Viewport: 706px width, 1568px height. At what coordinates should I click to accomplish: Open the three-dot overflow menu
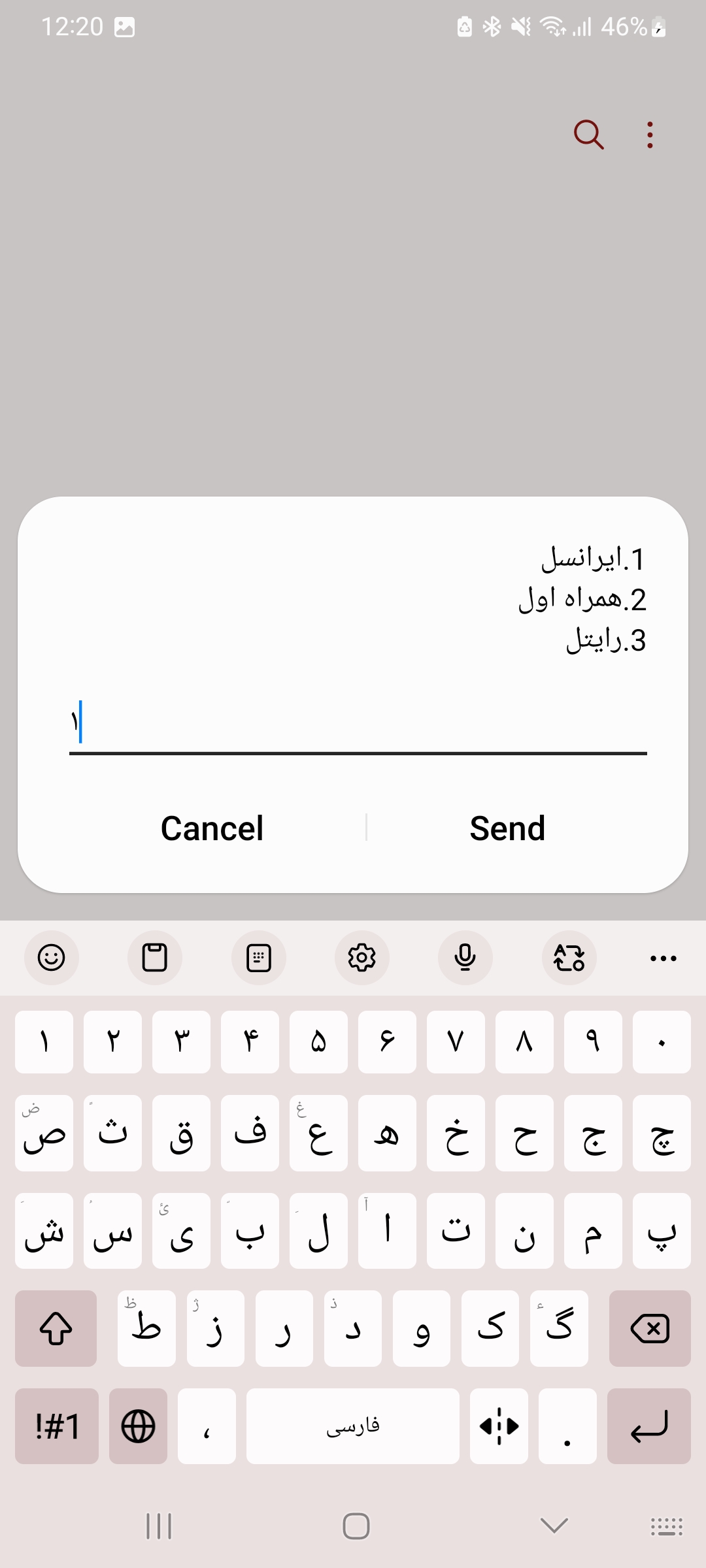click(x=650, y=135)
